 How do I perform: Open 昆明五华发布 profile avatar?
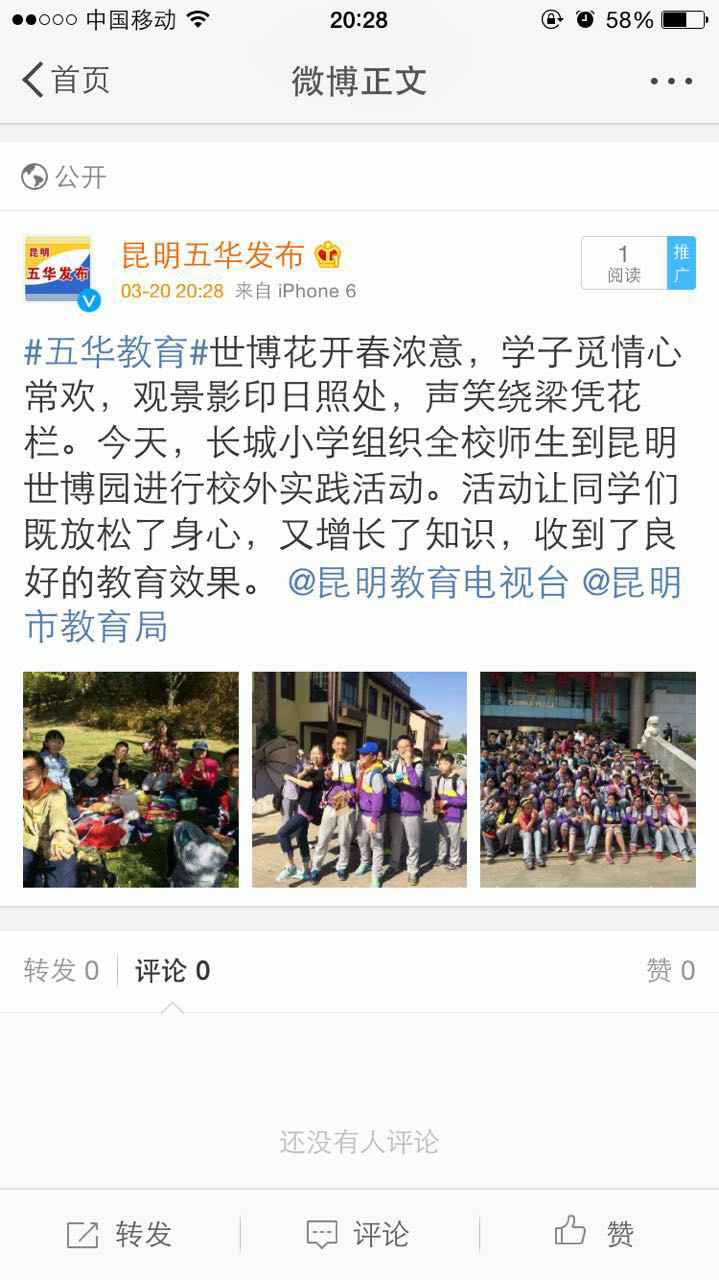[x=57, y=268]
